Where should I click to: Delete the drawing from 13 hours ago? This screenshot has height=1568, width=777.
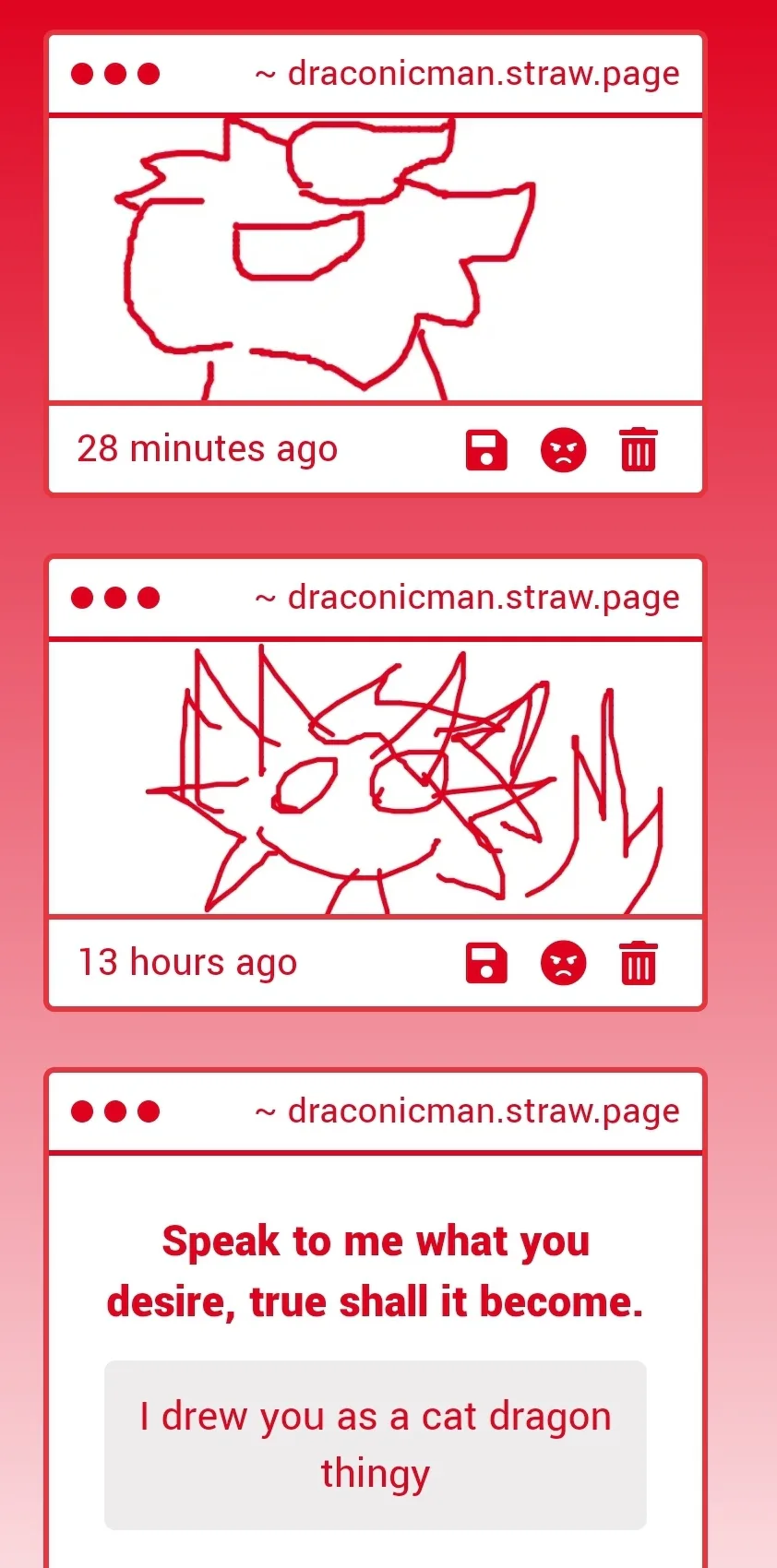[x=639, y=963]
